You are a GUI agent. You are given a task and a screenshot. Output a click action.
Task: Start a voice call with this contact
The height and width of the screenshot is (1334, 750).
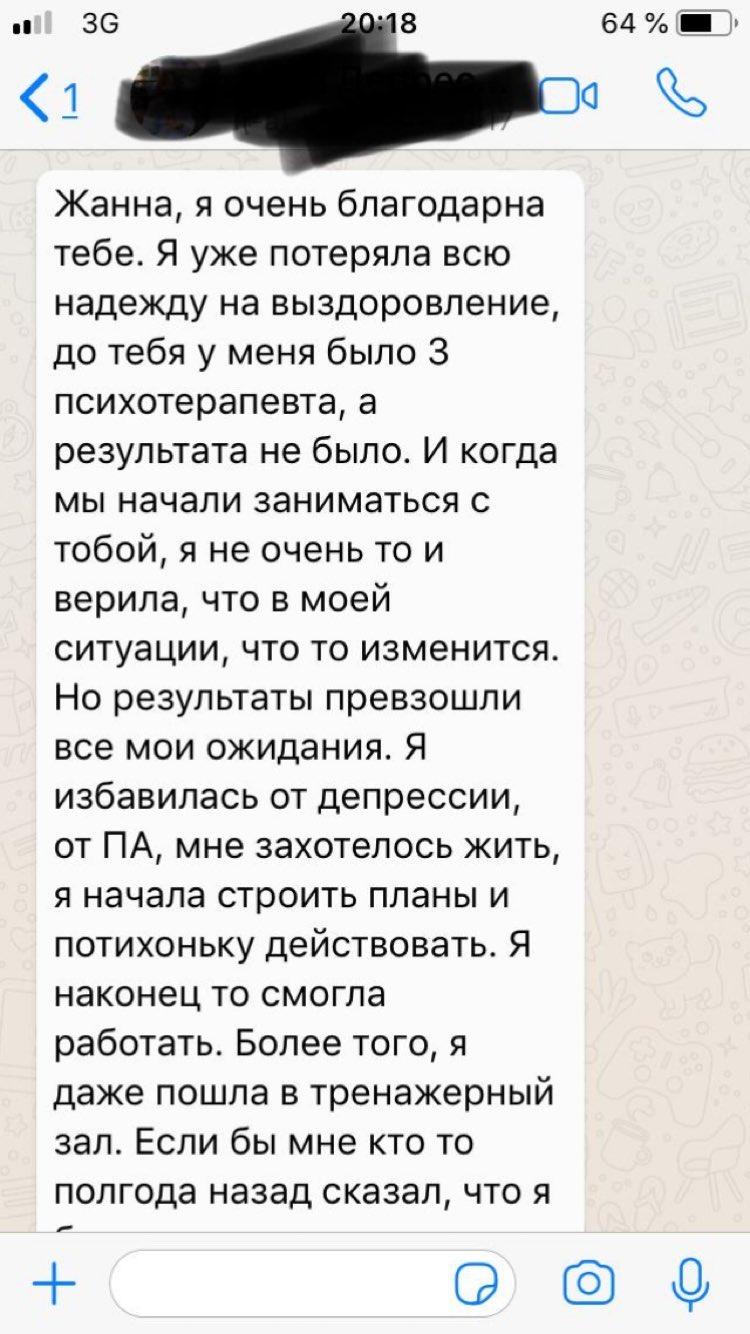(x=681, y=94)
